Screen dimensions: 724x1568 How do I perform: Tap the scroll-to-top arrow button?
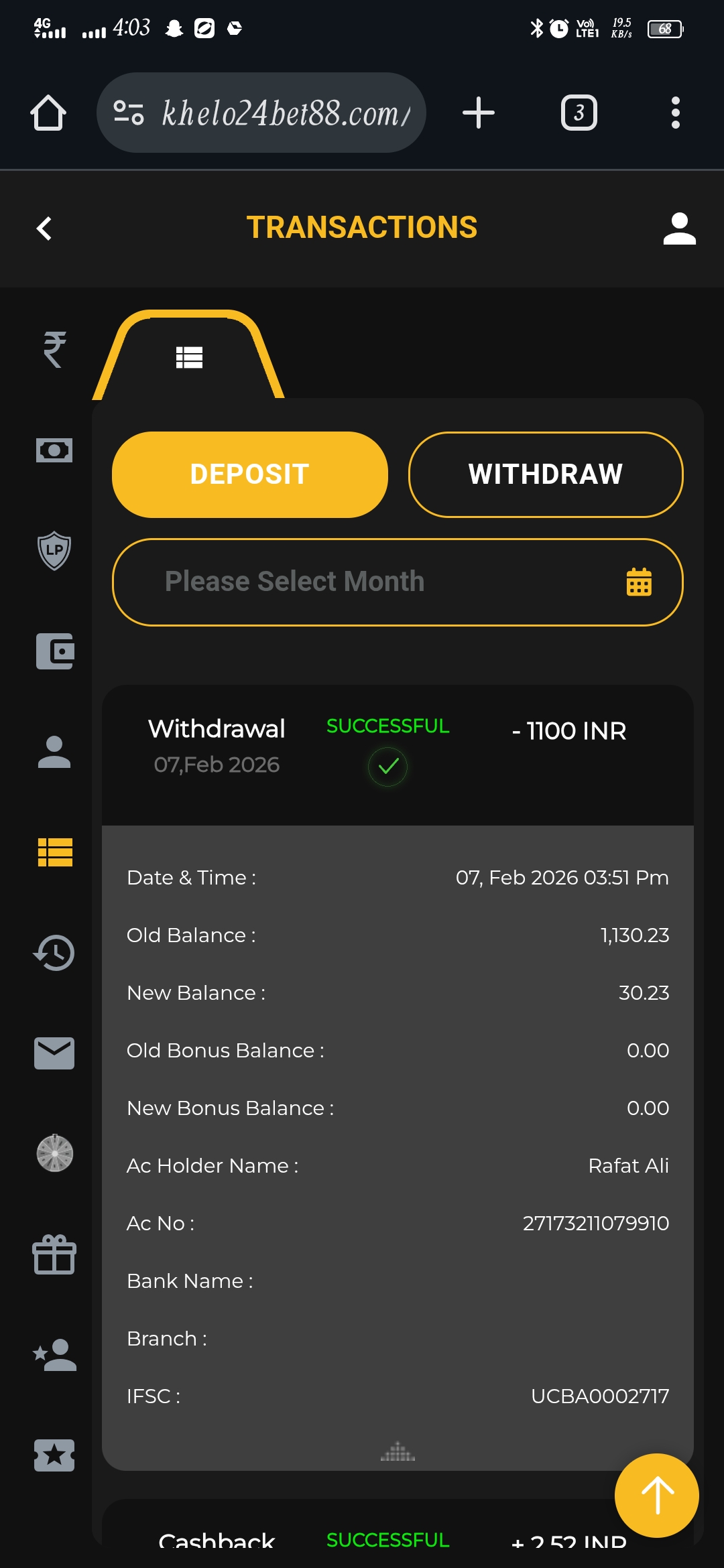656,1495
